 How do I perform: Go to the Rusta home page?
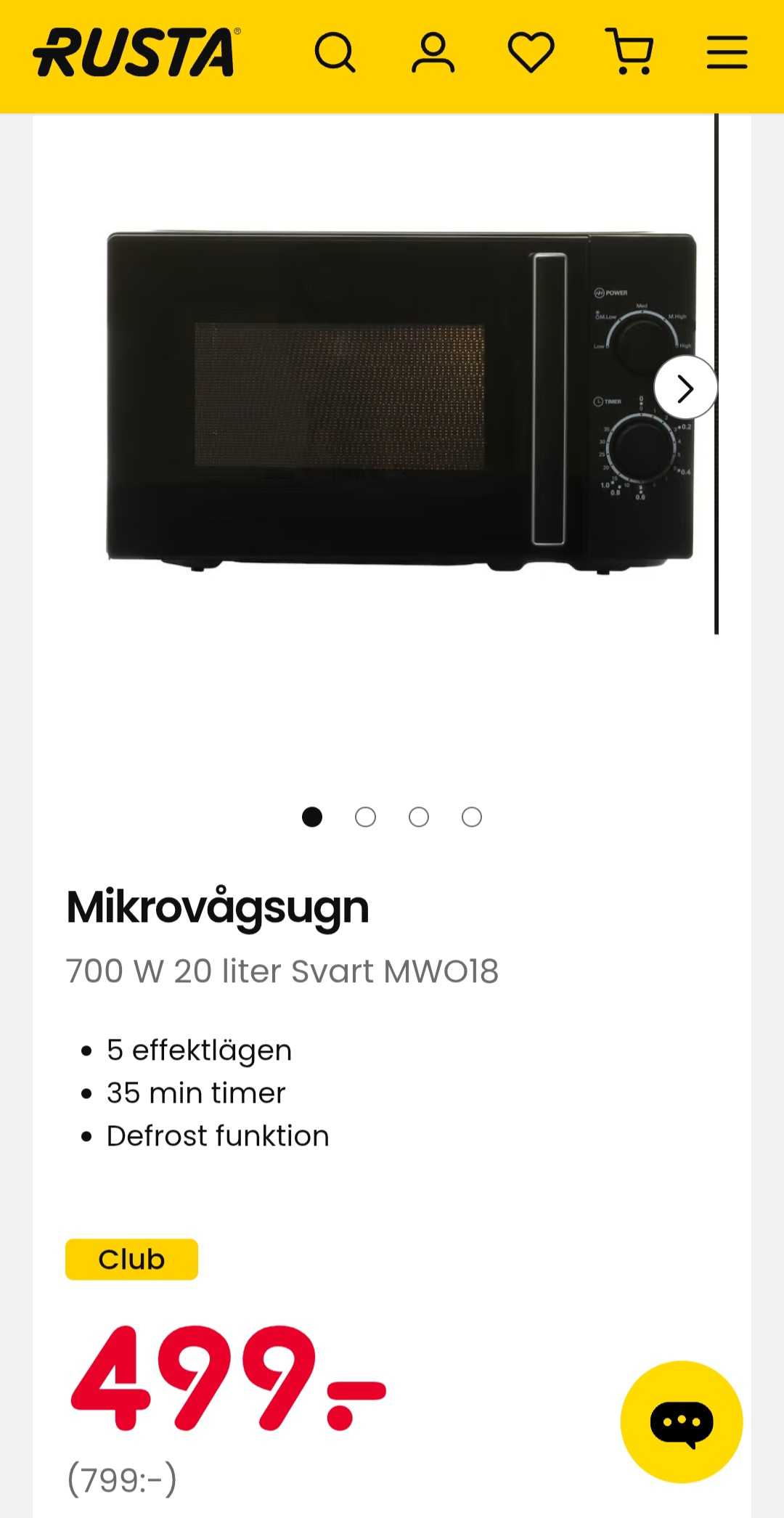click(136, 52)
